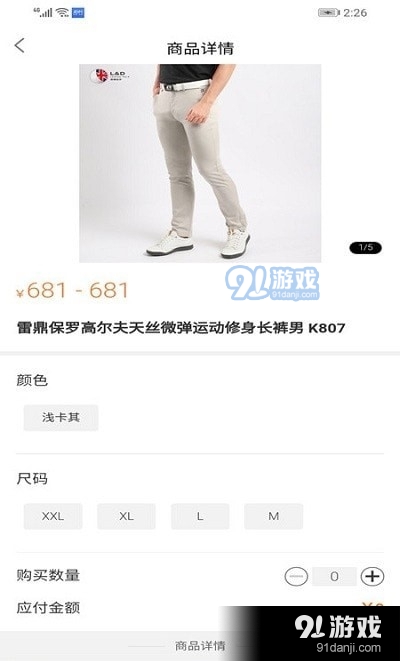Viewport: 400px width, 661px height.
Task: Pick size M
Action: (x=274, y=516)
